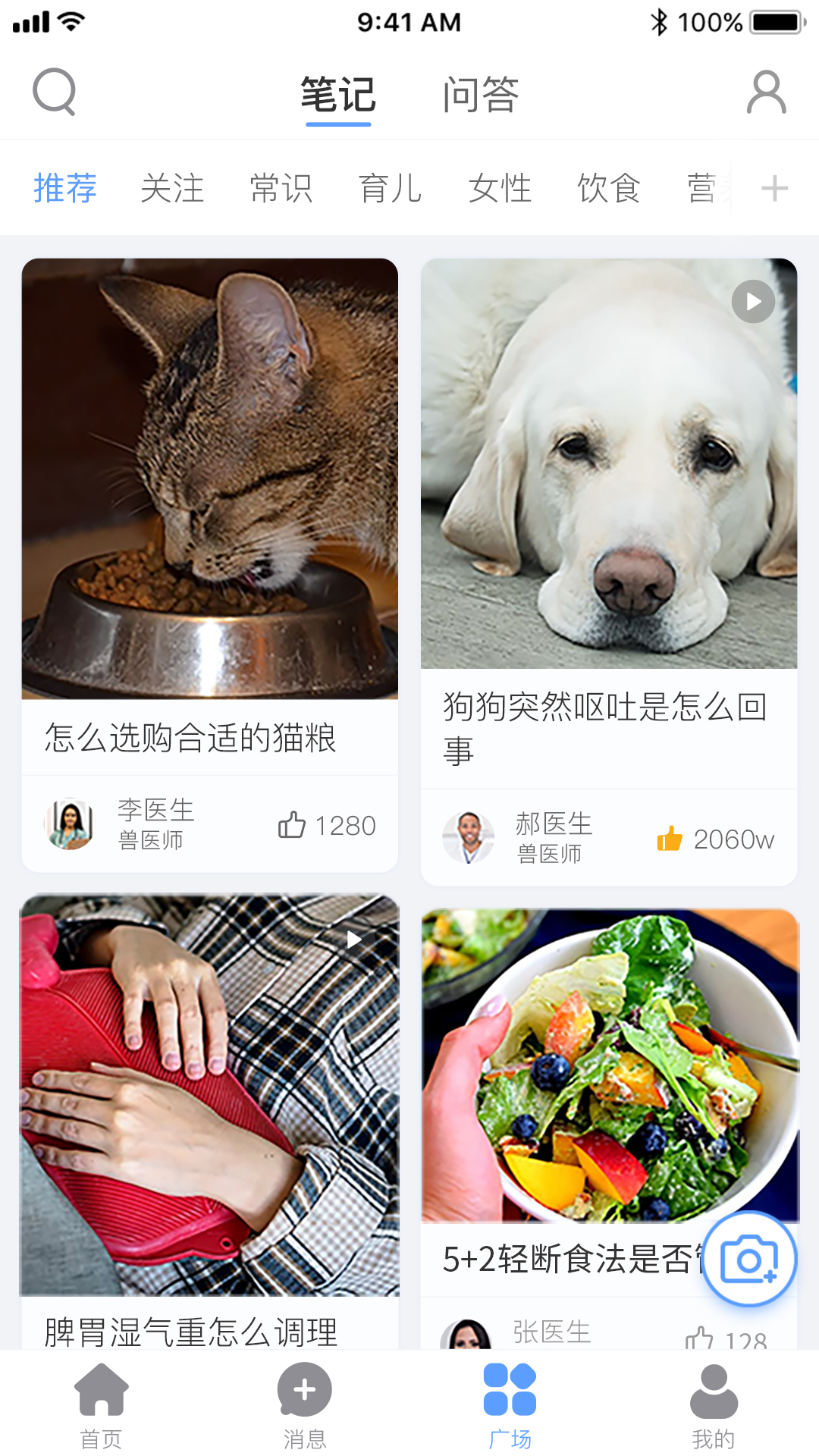Like the cat food article
This screenshot has width=819, height=1456.
click(295, 826)
